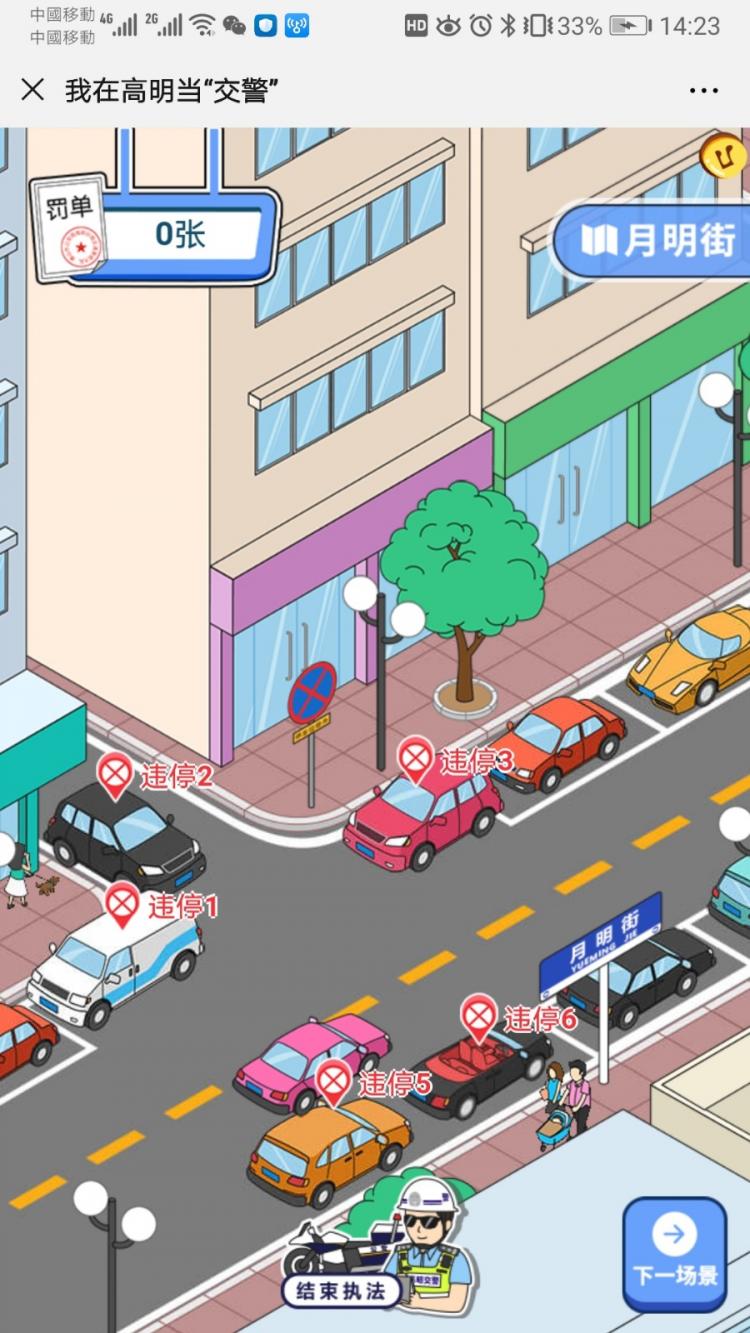Viewport: 750px width, 1333px height.
Task: Tap the 违停6 marker on convertible
Action: (479, 1016)
